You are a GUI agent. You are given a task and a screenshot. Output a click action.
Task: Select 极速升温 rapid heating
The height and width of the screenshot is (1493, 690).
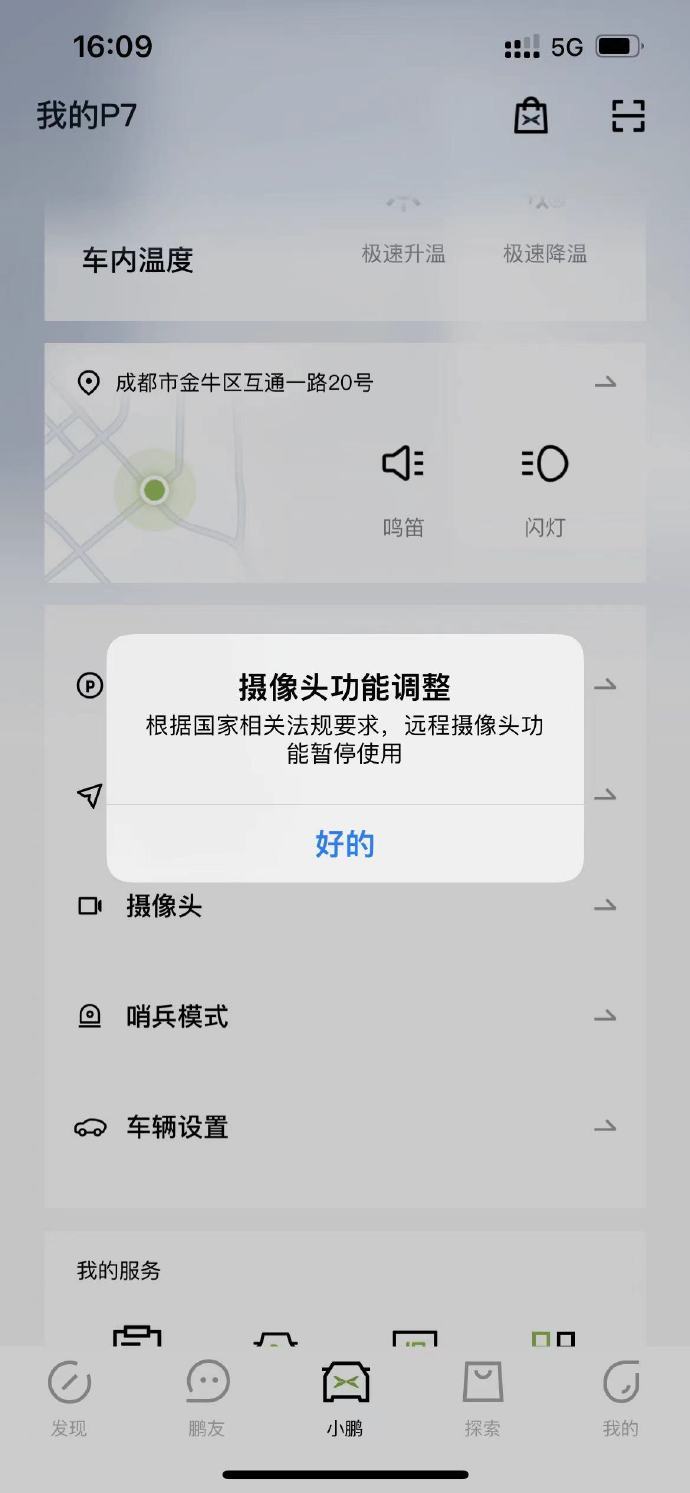(x=403, y=240)
